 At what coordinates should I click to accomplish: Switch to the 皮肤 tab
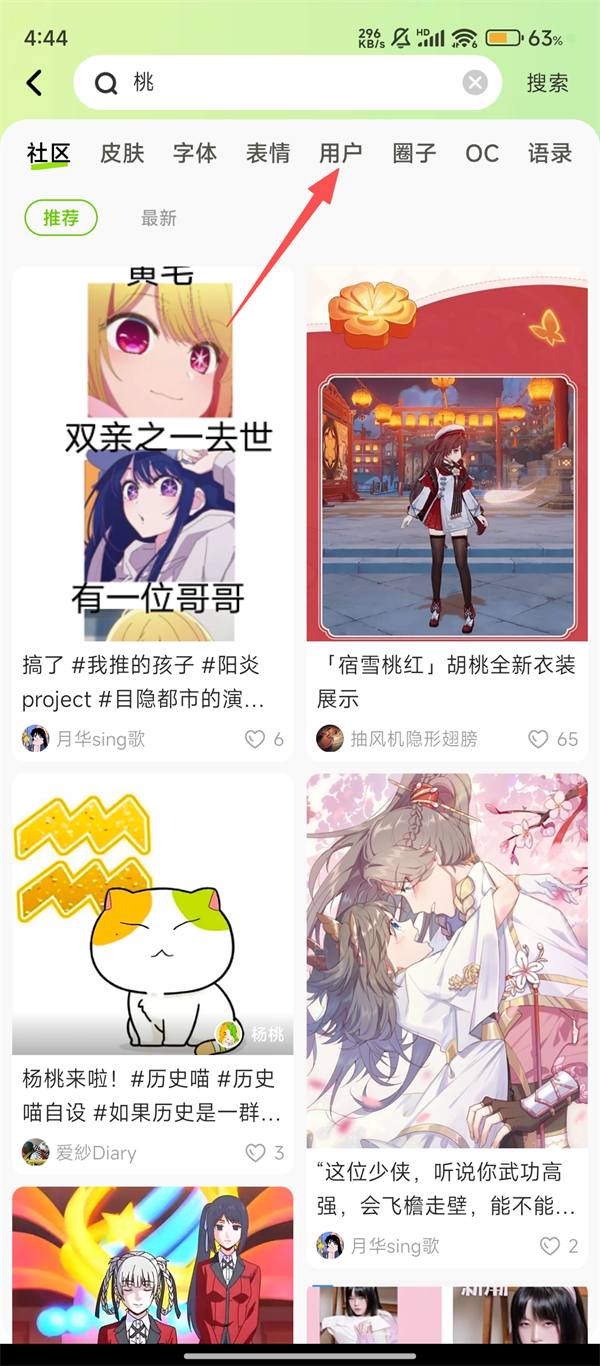[122, 153]
